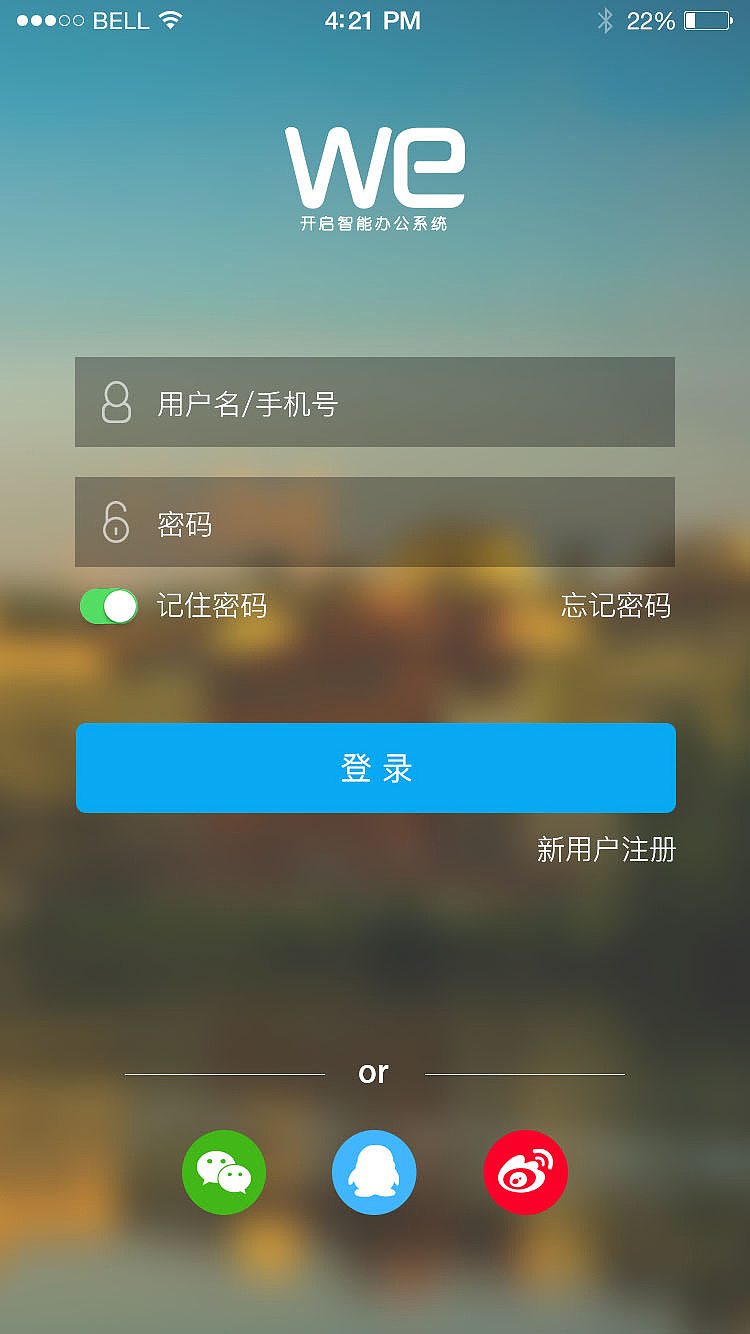Screen dimensions: 750x1334
Task: Click the 'or' divider label
Action: [374, 1071]
